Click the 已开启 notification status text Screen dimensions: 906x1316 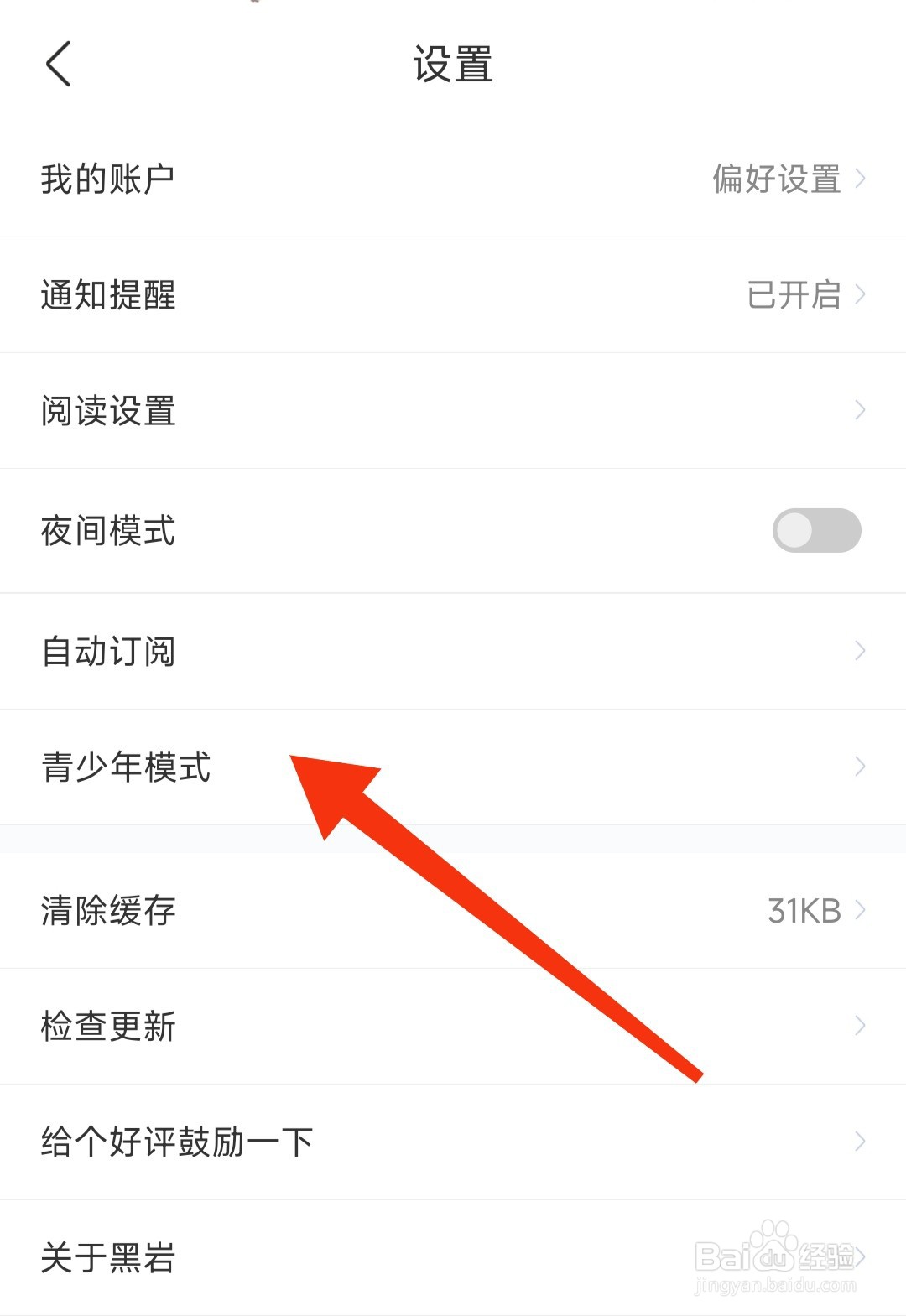(x=793, y=295)
